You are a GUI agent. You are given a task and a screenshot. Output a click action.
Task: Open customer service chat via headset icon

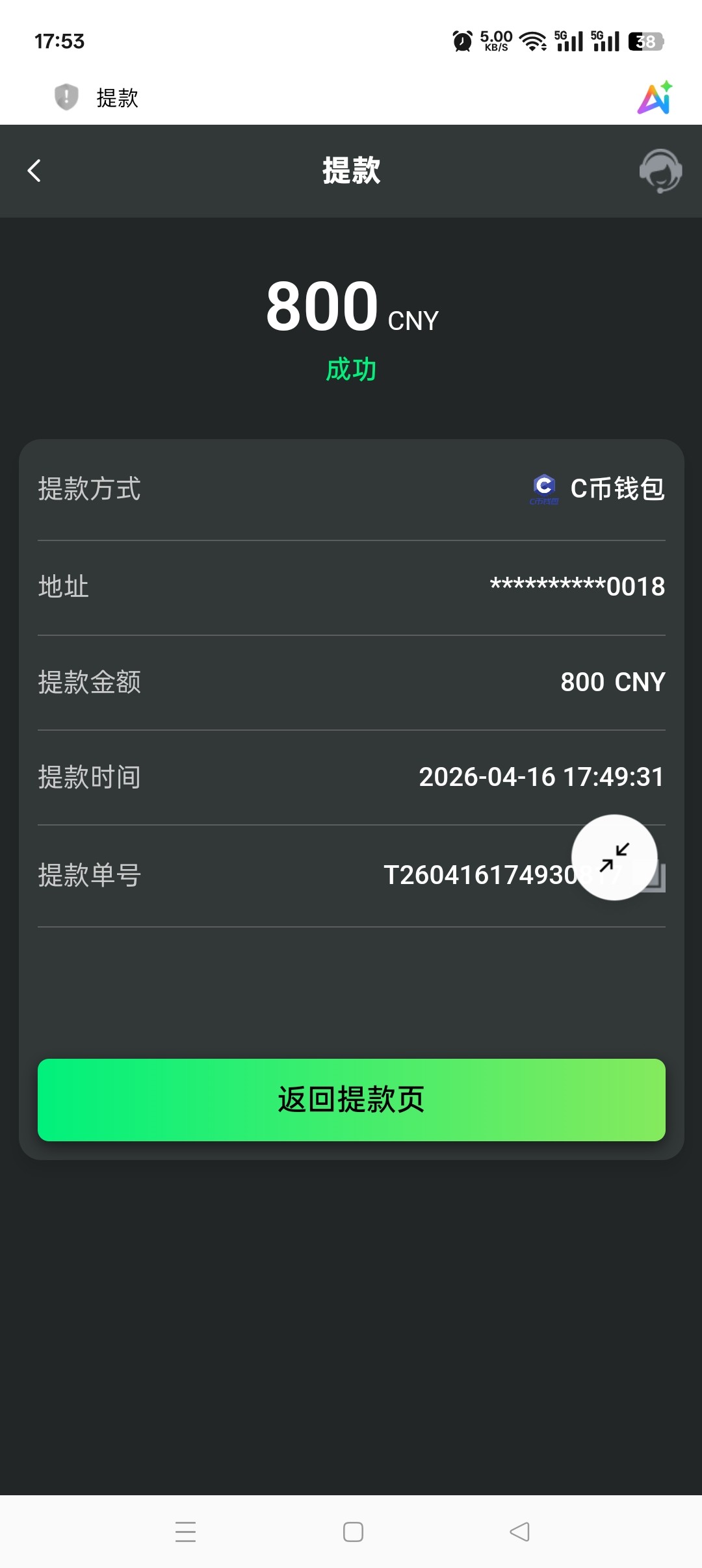click(x=660, y=170)
